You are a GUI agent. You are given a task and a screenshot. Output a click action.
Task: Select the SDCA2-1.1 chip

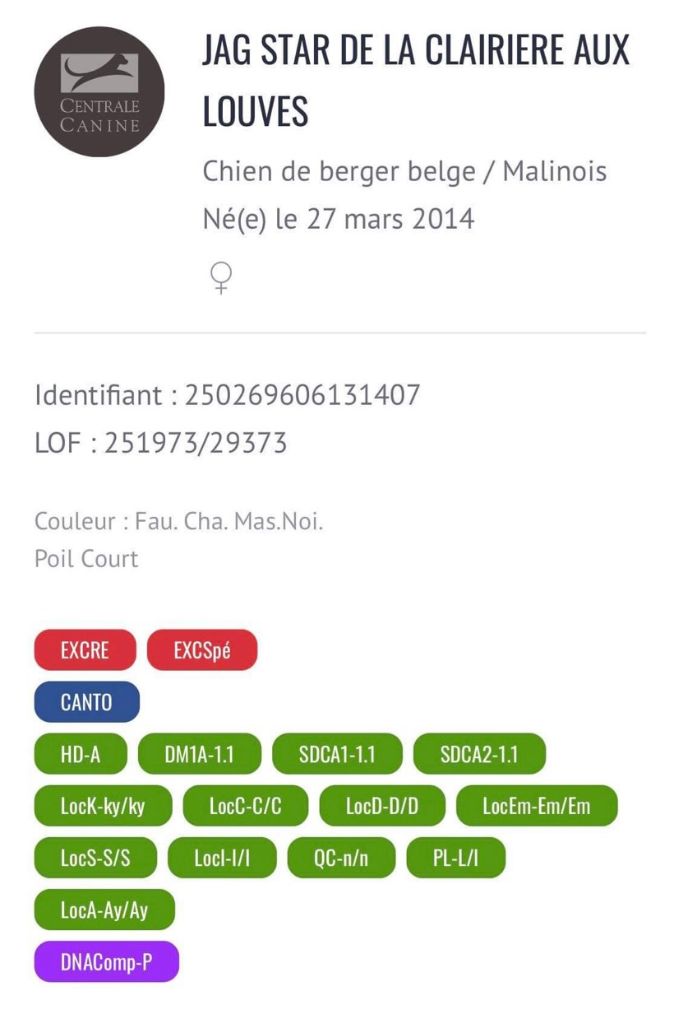coord(479,754)
